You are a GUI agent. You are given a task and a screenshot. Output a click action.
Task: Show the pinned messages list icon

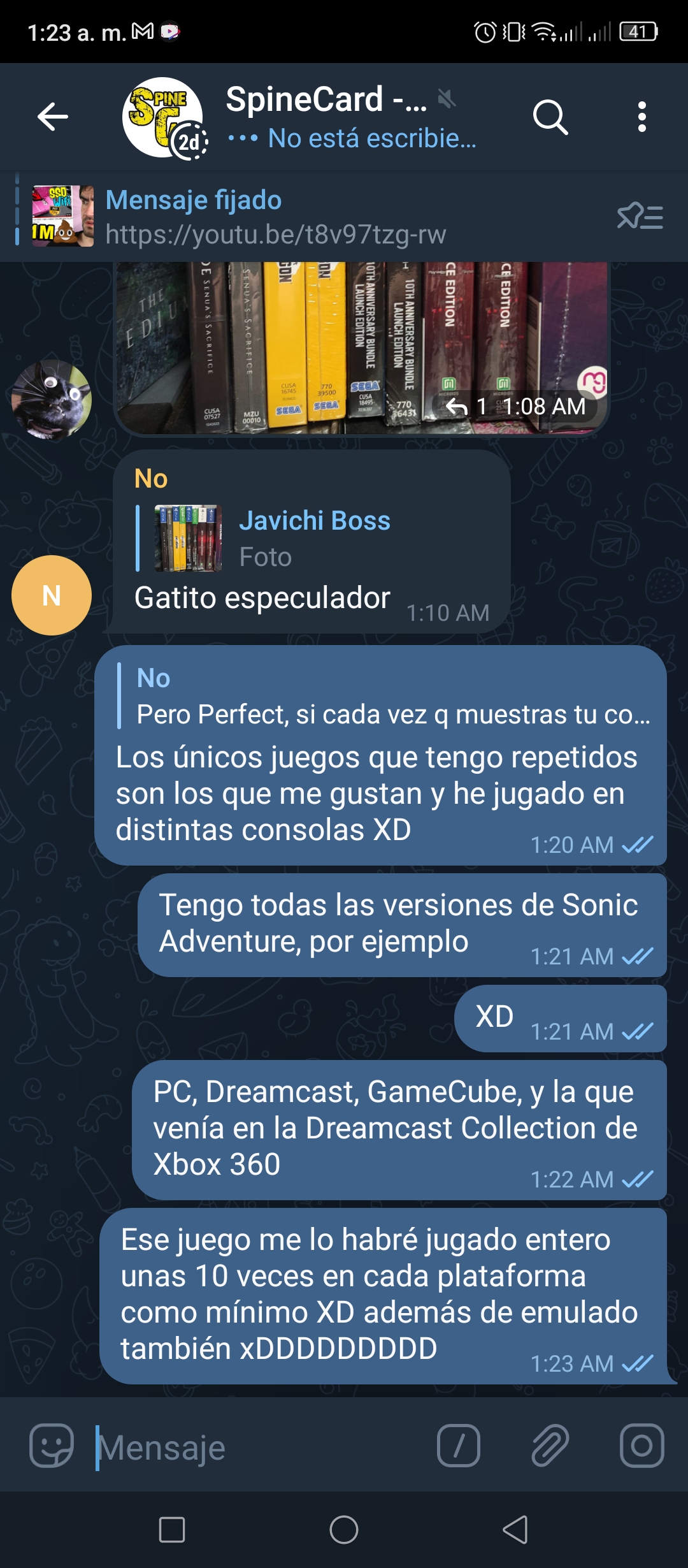(640, 217)
